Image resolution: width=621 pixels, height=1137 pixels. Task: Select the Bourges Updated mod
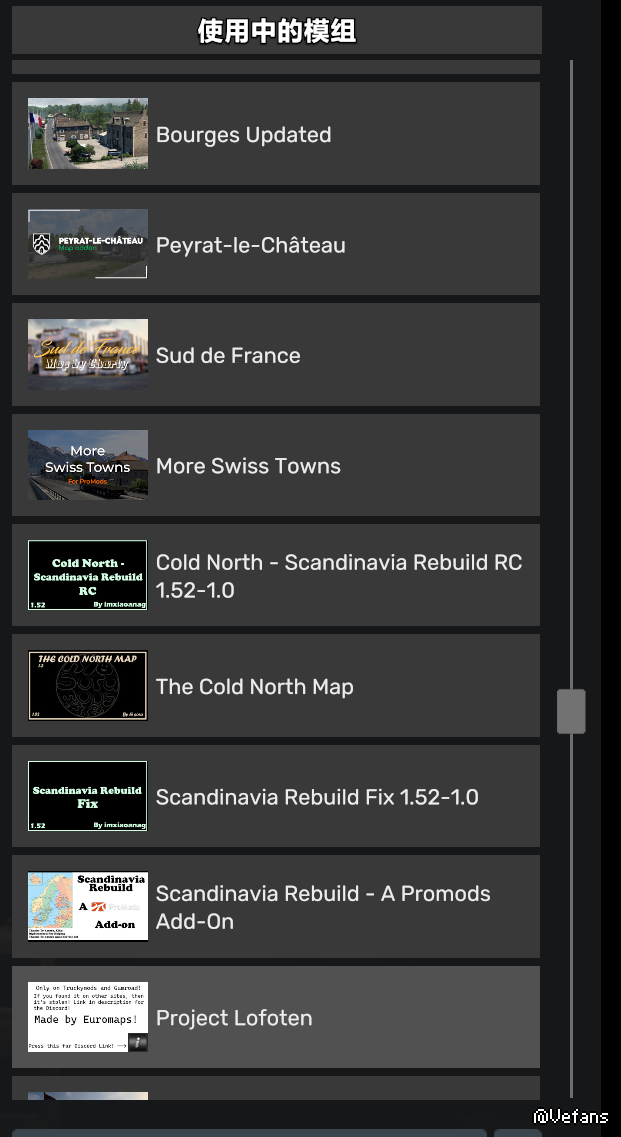click(x=276, y=134)
